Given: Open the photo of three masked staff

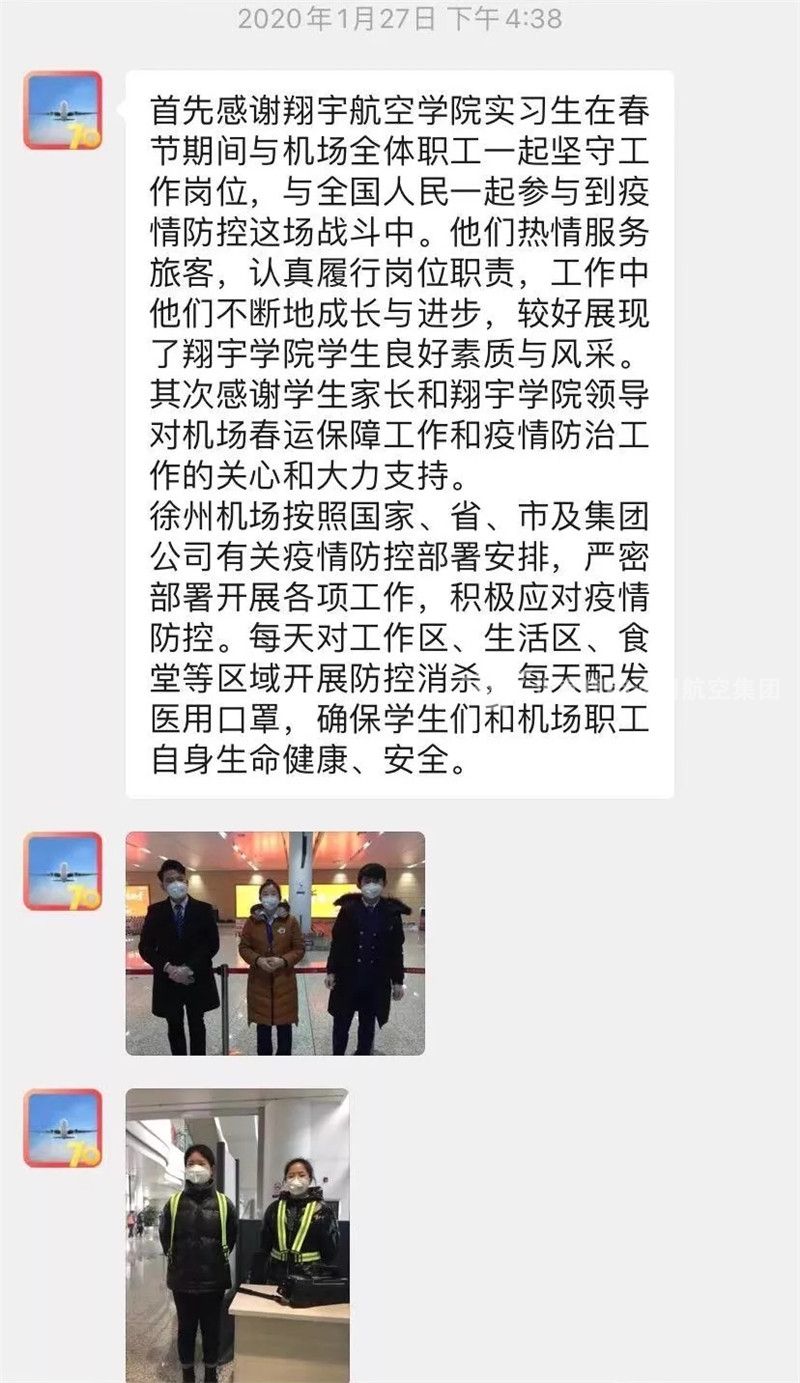Looking at the screenshot, I should pyautogui.click(x=275, y=943).
